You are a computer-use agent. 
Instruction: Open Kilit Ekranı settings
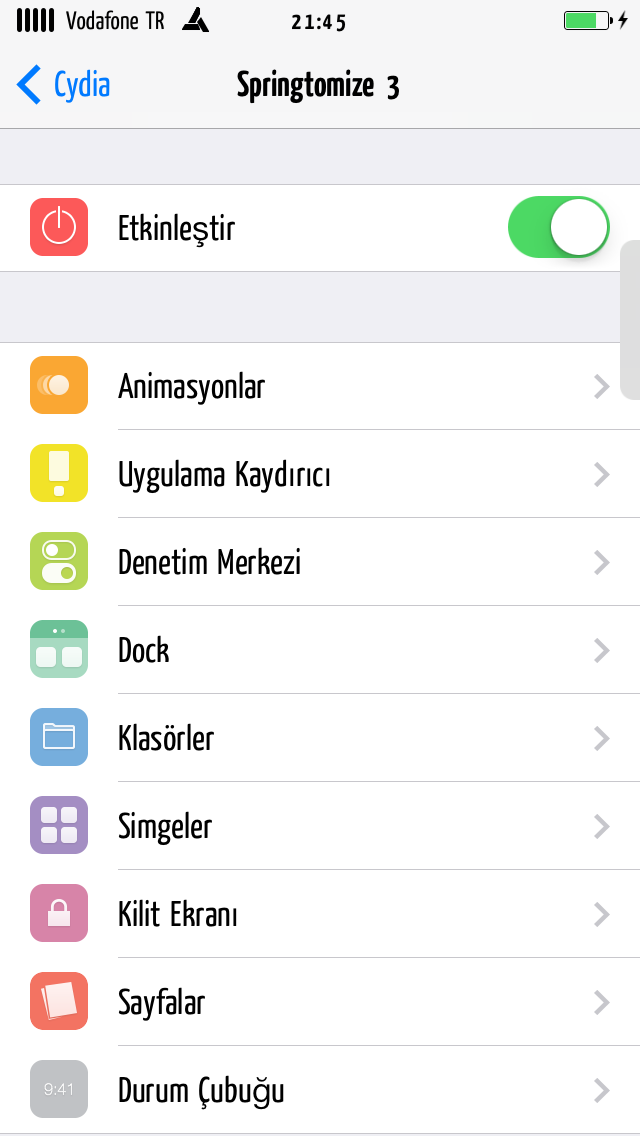320,914
